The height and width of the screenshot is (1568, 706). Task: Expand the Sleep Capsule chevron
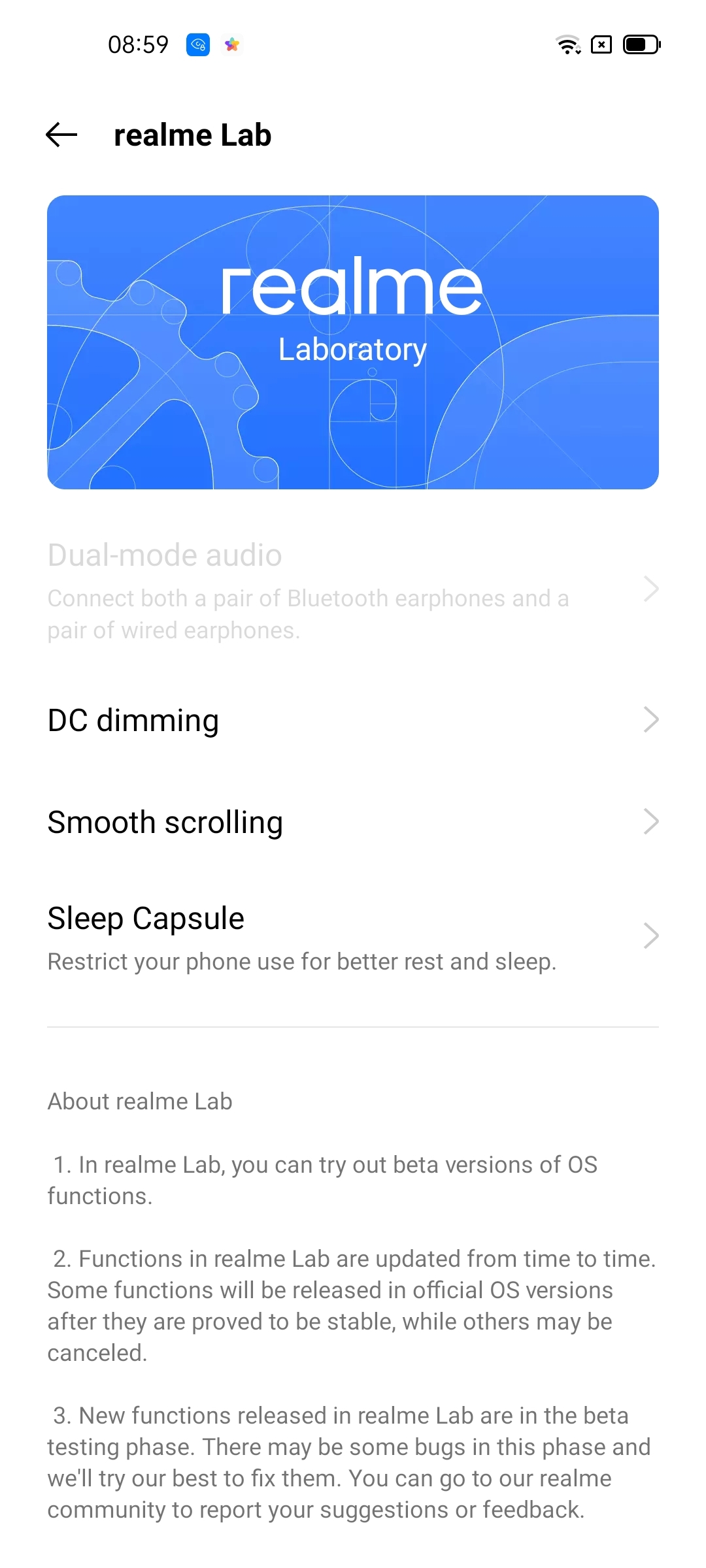tap(650, 935)
